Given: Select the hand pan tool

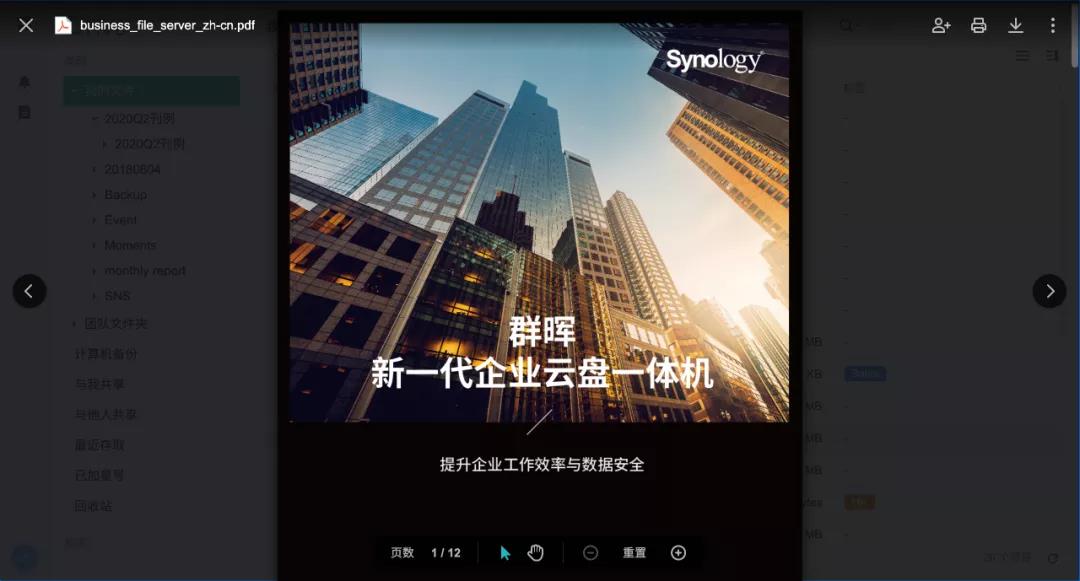Looking at the screenshot, I should click(536, 553).
